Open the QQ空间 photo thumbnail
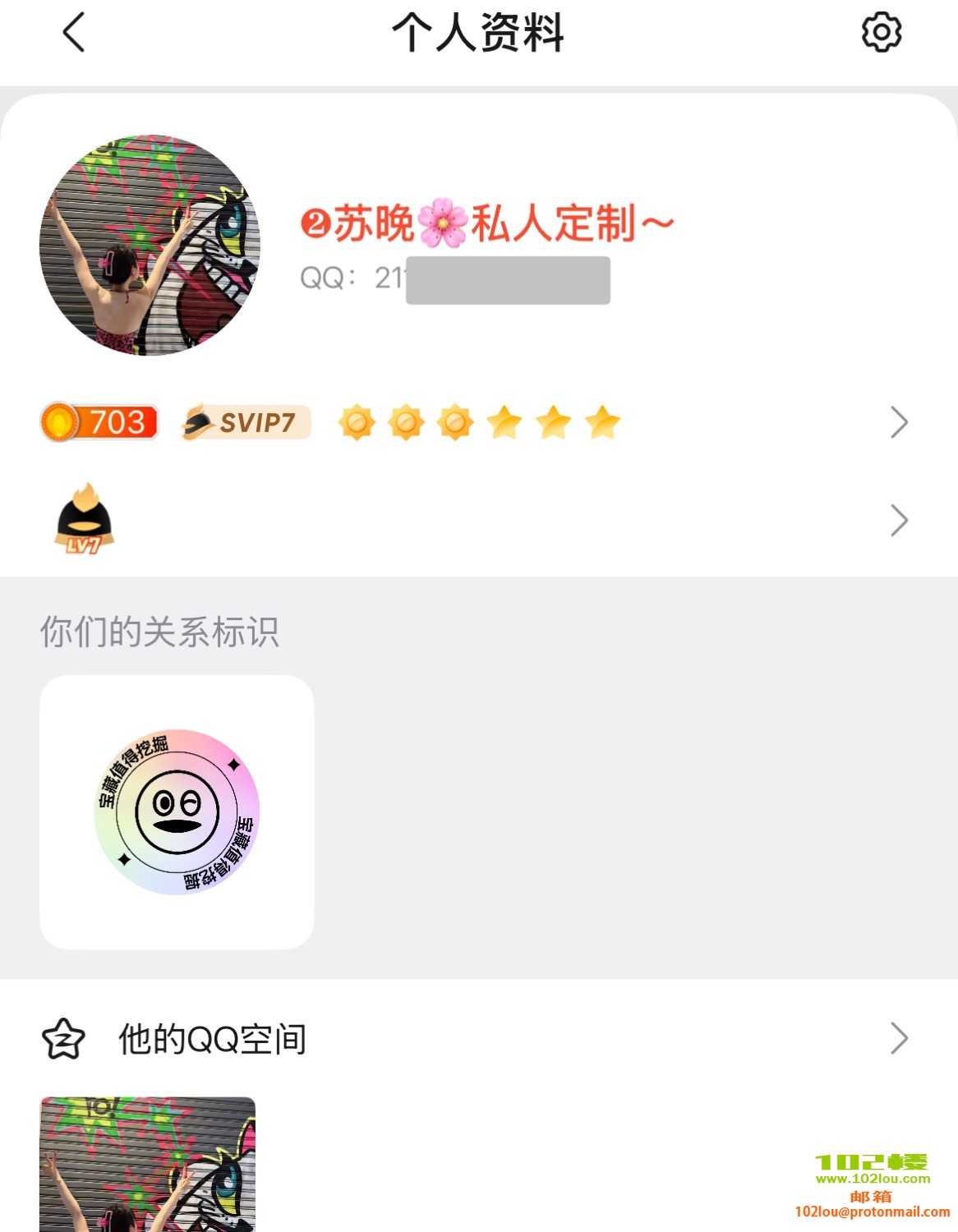This screenshot has width=958, height=1232. (148, 1165)
